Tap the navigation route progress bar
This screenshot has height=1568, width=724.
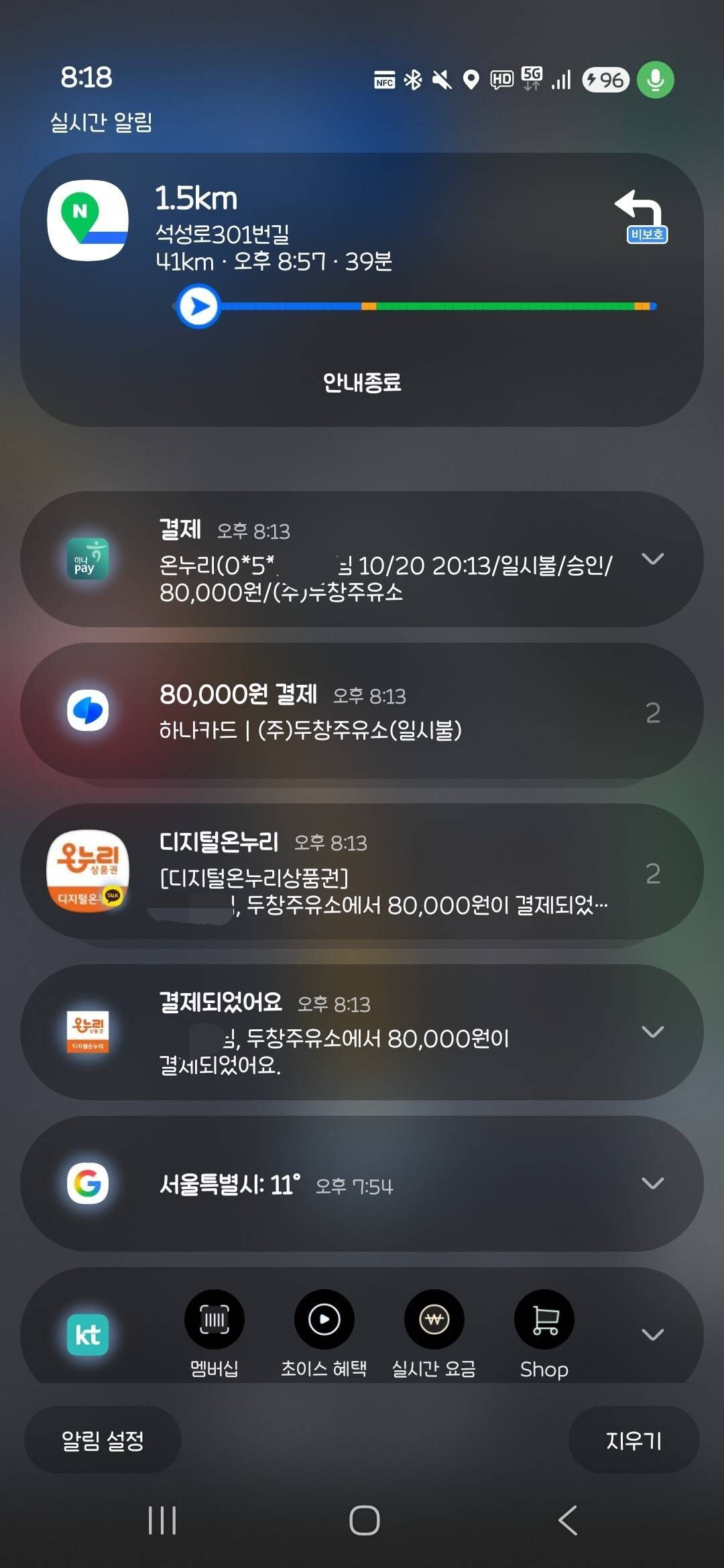click(x=429, y=305)
